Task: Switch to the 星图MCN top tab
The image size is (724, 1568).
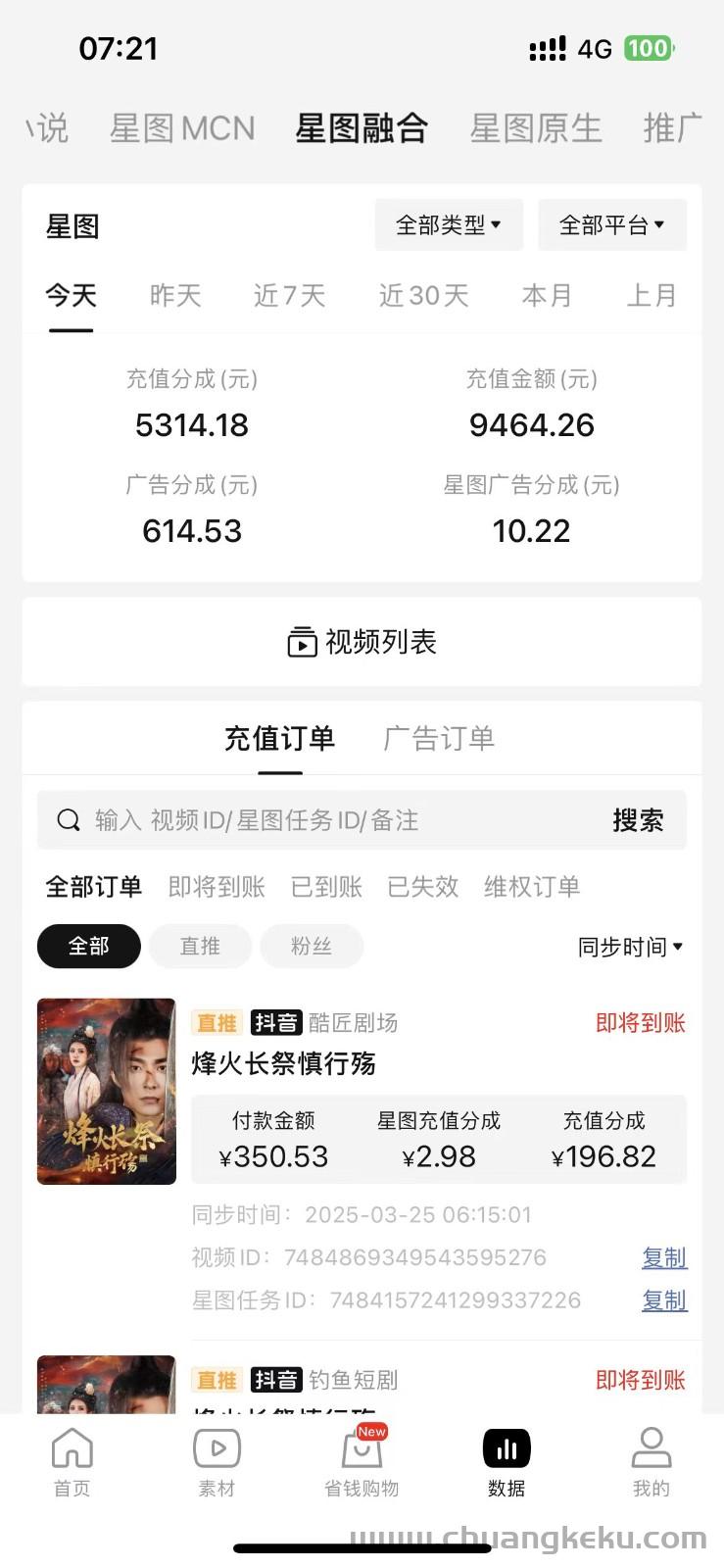Action: pyautogui.click(x=182, y=128)
